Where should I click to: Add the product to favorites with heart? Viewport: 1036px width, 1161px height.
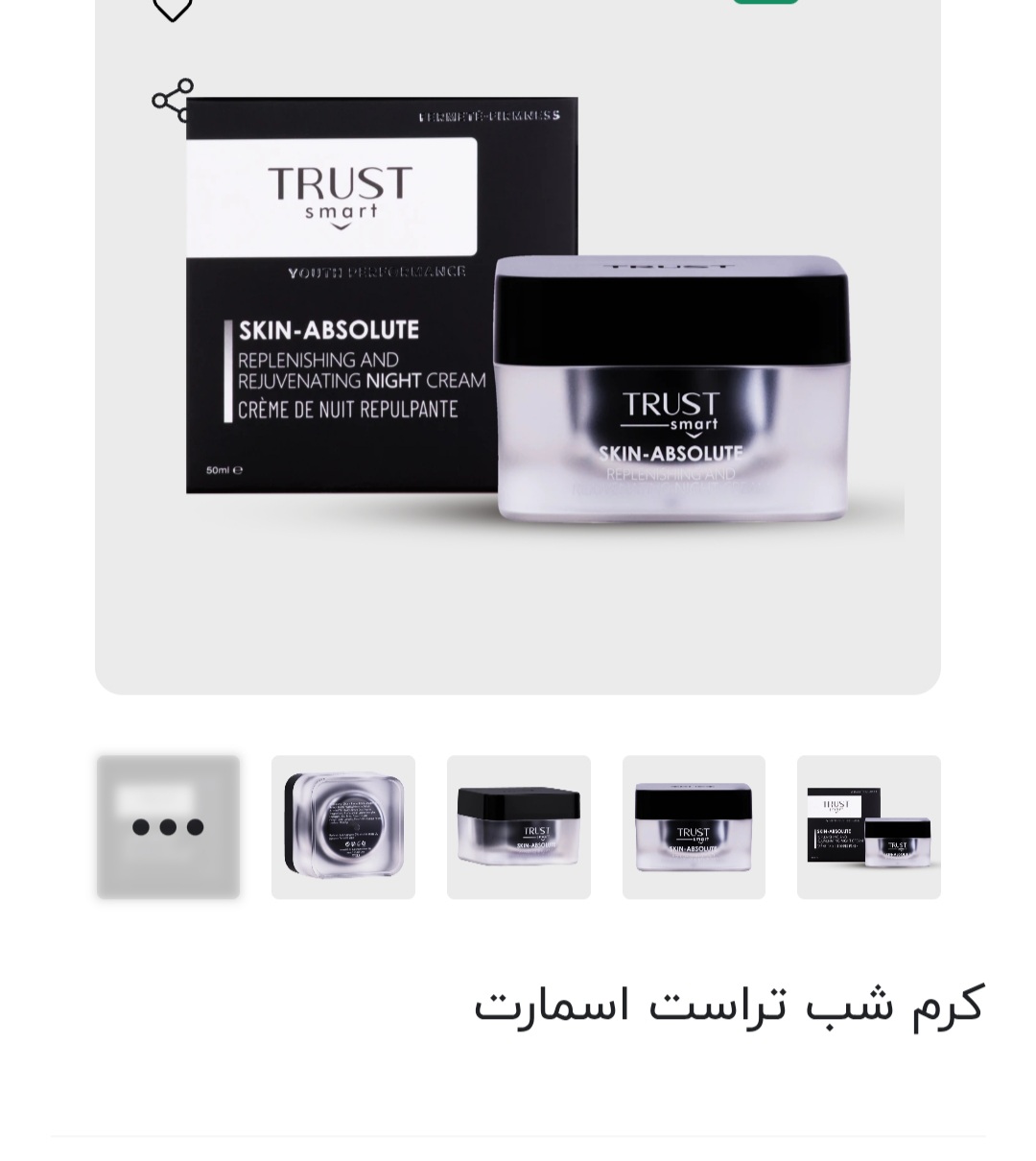(x=173, y=8)
